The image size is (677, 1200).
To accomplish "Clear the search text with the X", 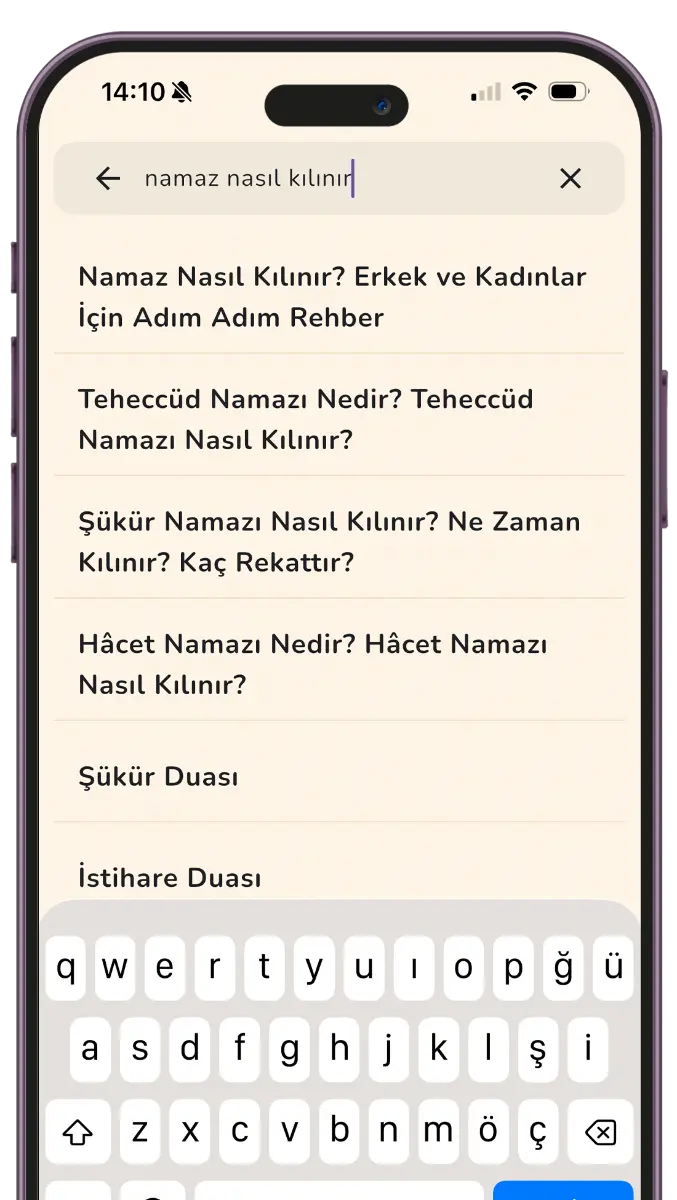I will coord(570,179).
